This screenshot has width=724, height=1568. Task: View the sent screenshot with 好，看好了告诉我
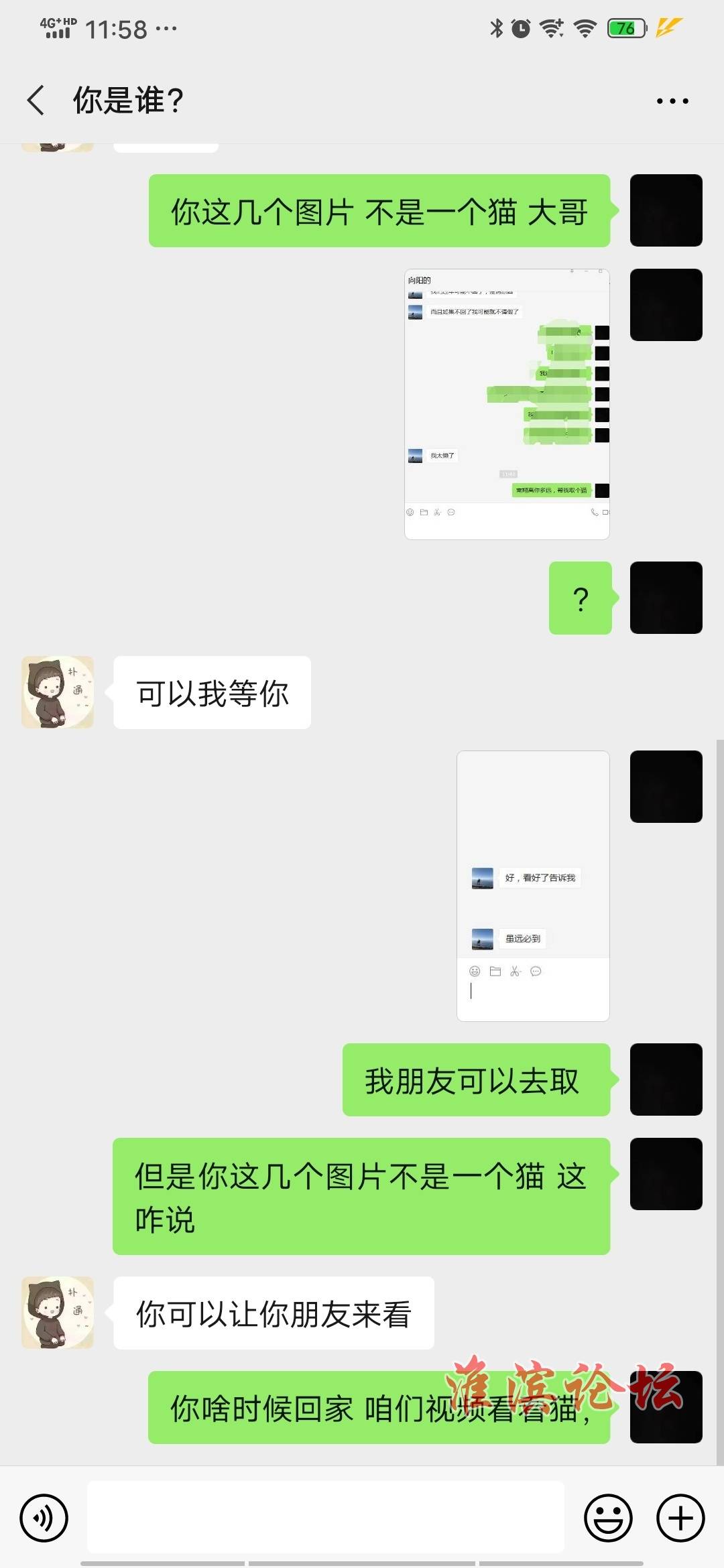click(x=533, y=886)
